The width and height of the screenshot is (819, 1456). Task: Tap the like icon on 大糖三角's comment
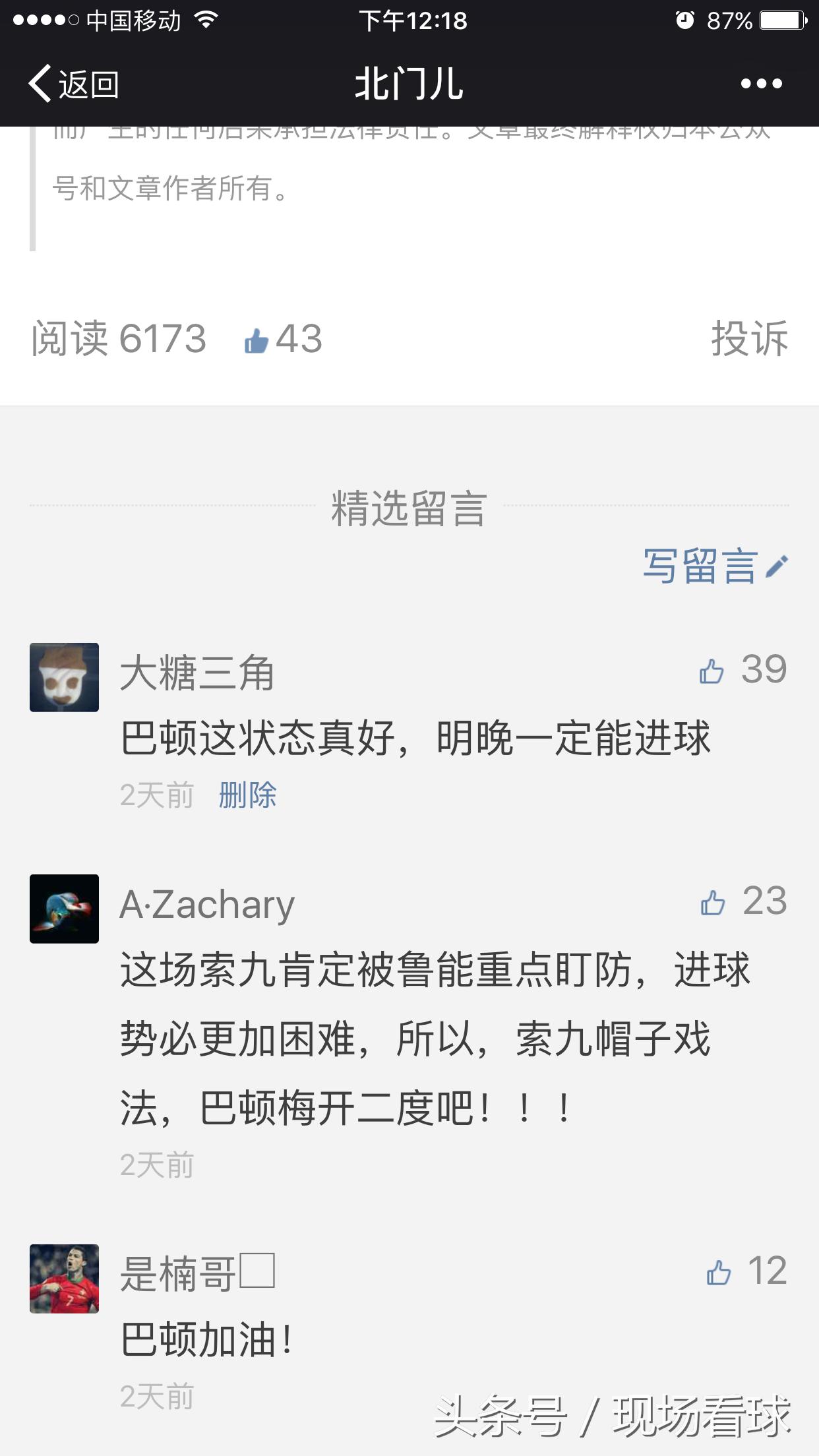[712, 672]
